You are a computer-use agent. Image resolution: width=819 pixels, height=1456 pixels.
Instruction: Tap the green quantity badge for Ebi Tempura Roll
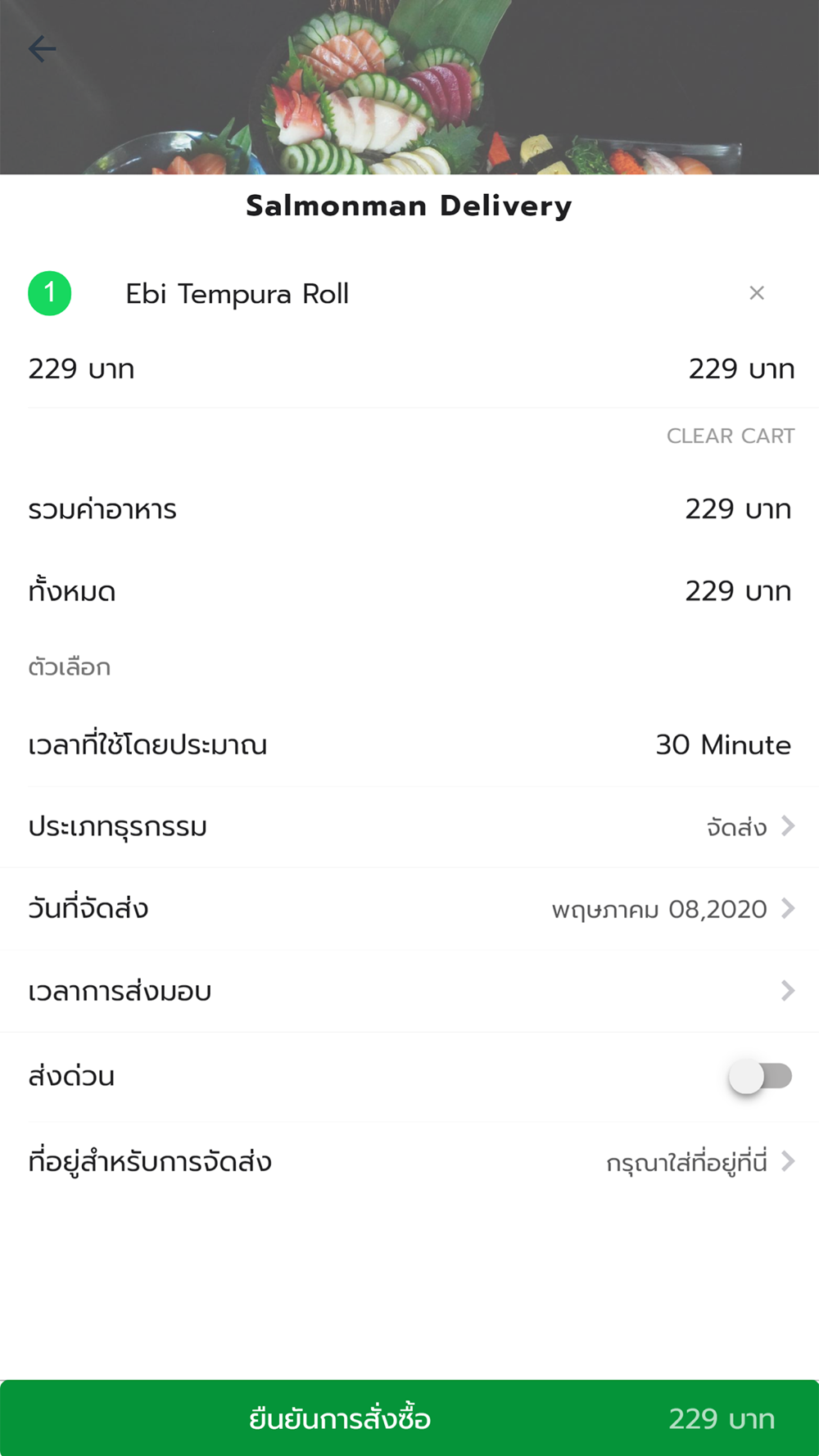[50, 293]
